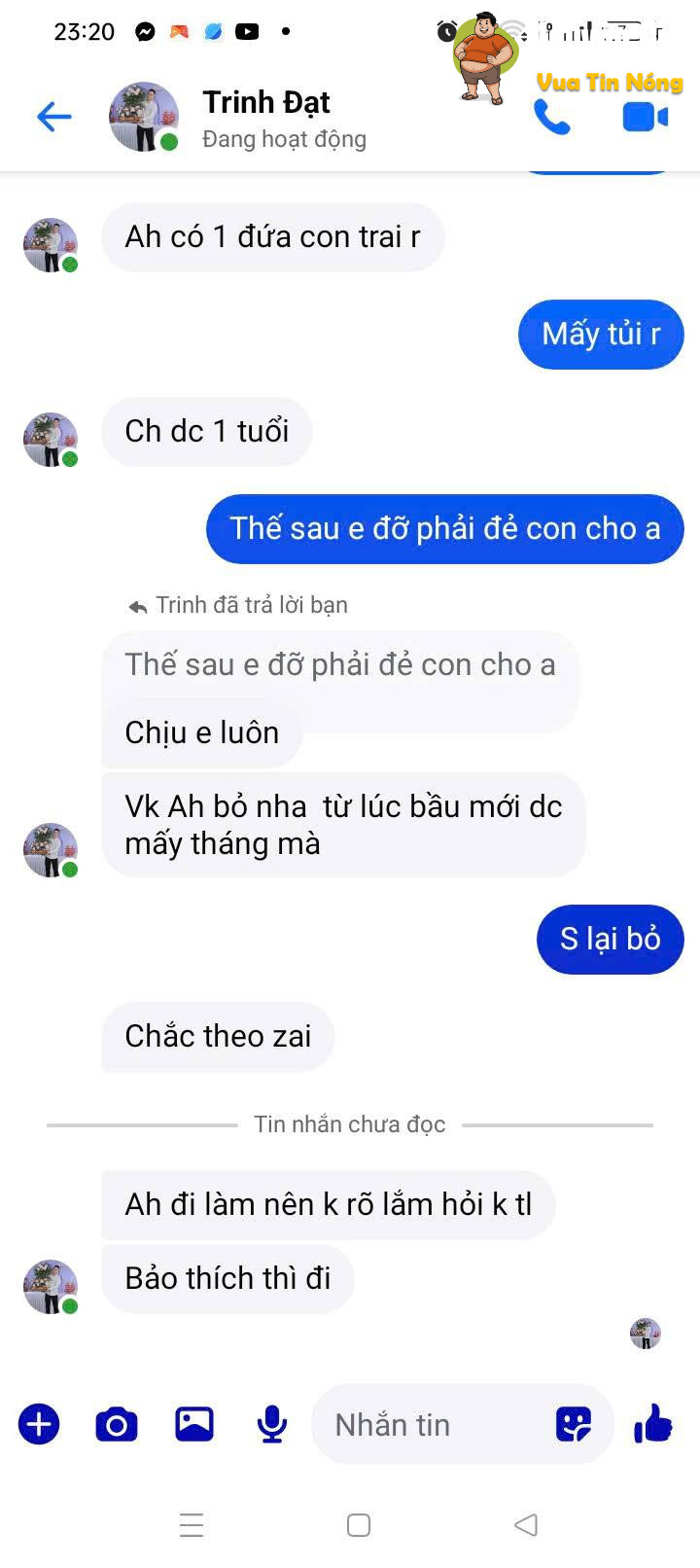Go back from the chat with Trinh Đạt
Viewport: 700px width, 1568px height.
[54, 118]
